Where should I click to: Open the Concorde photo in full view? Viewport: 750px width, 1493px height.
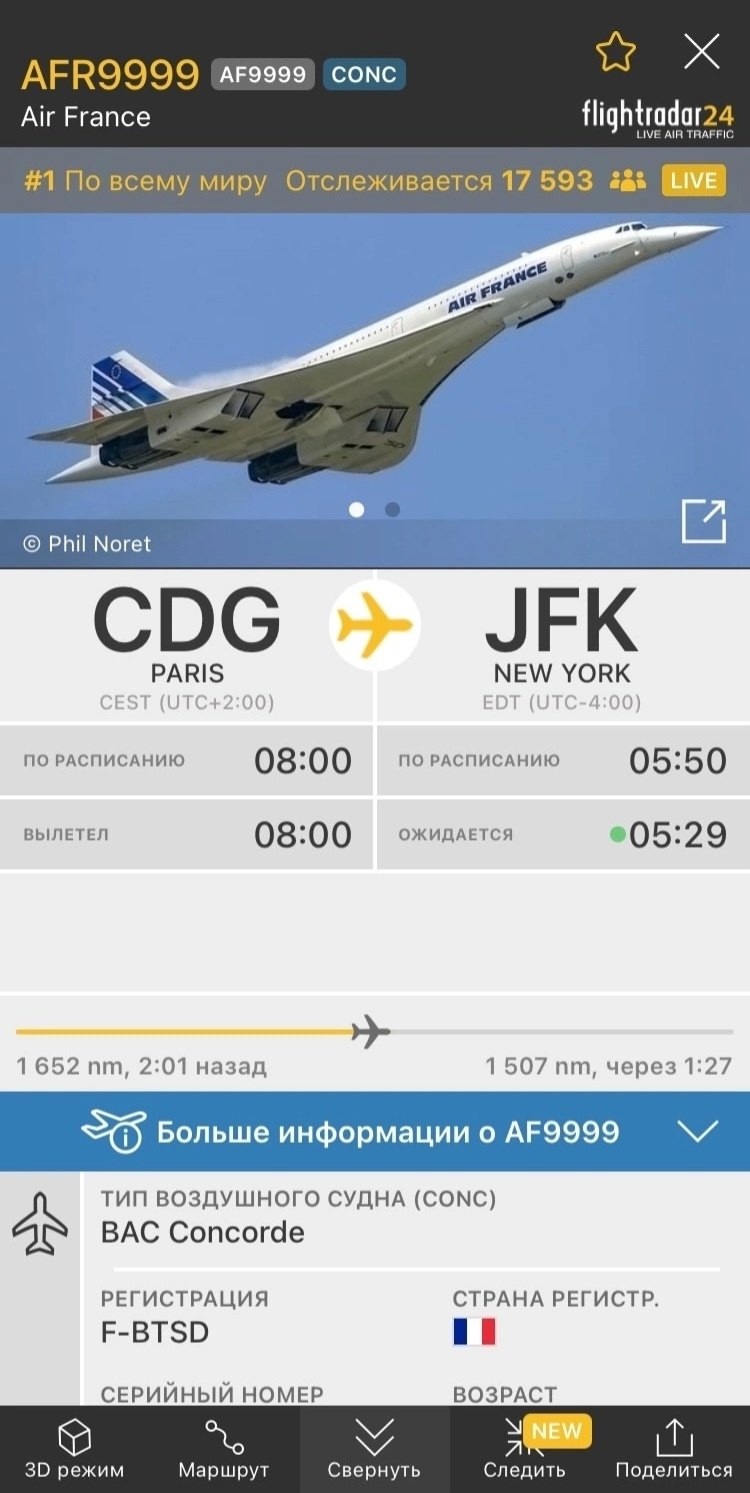[703, 521]
